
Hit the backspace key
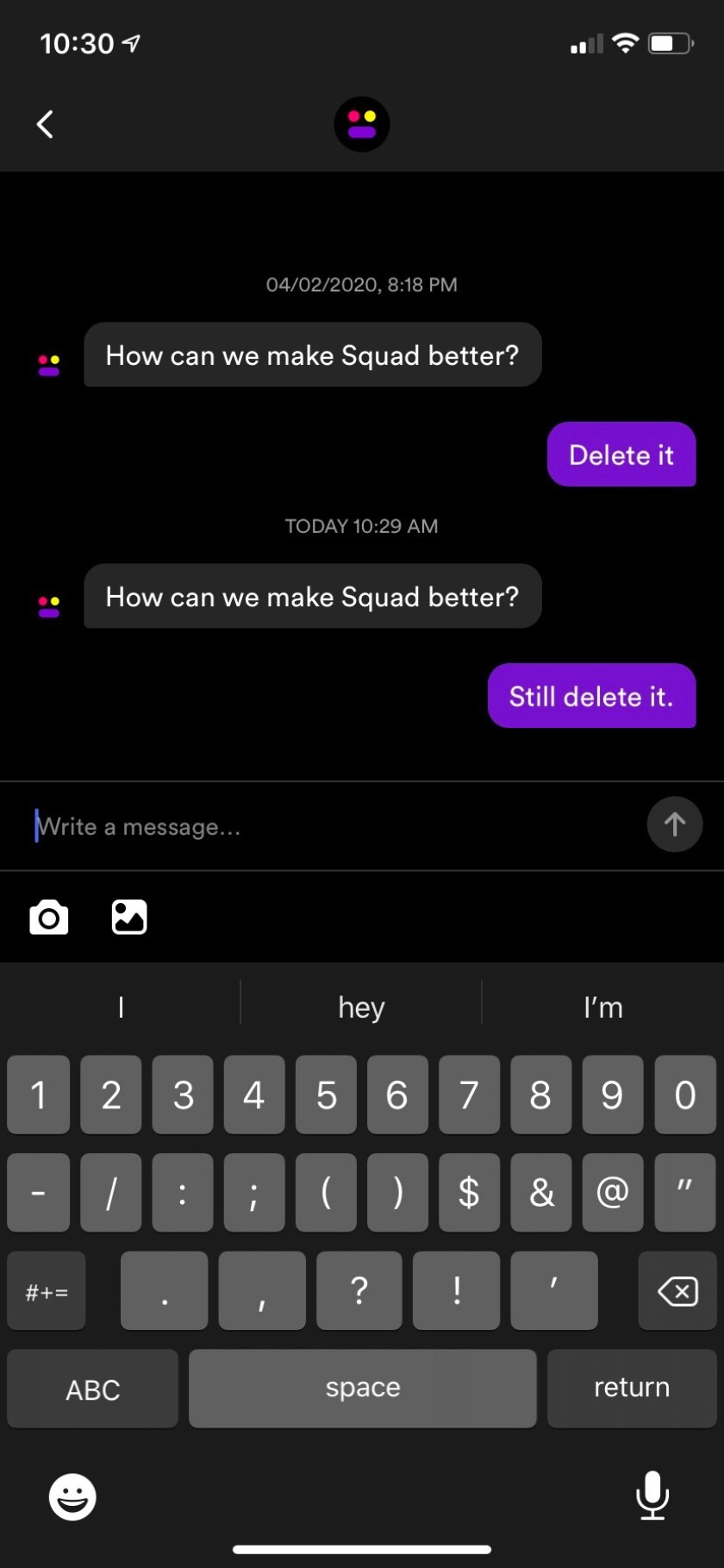point(677,1291)
